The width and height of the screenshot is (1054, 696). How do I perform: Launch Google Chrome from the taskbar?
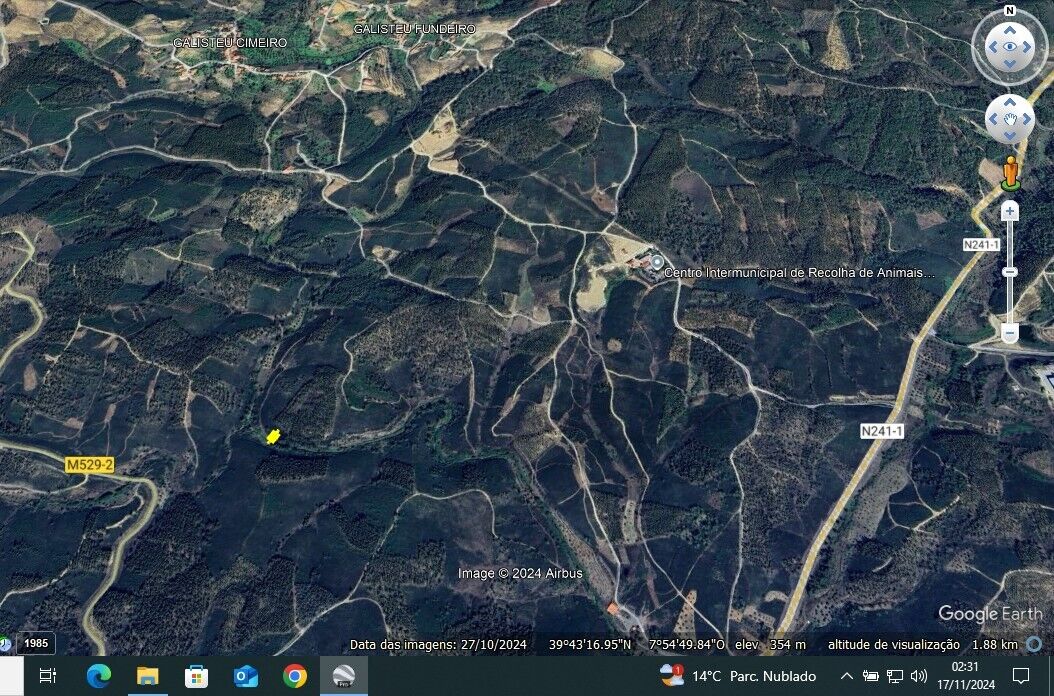click(294, 676)
